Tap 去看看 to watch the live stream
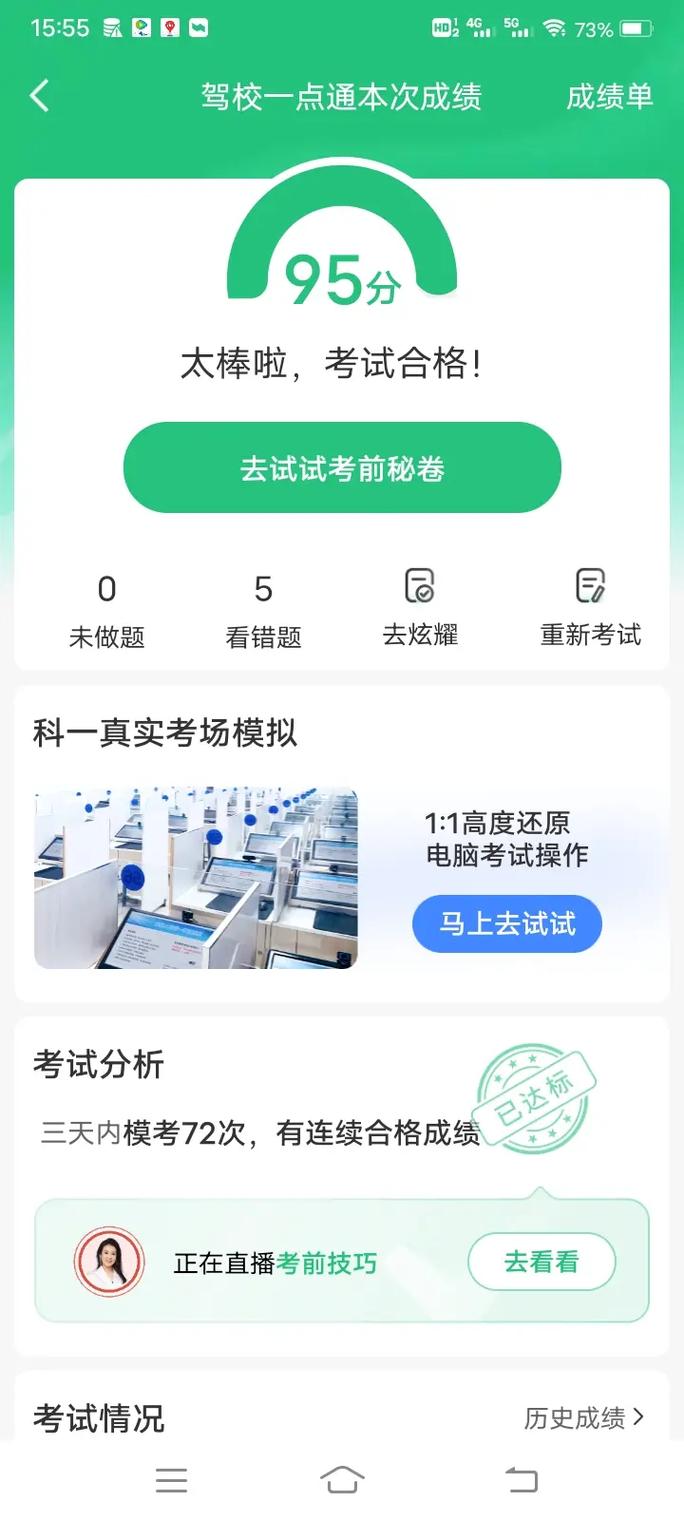The image size is (684, 1520). [x=541, y=1262]
